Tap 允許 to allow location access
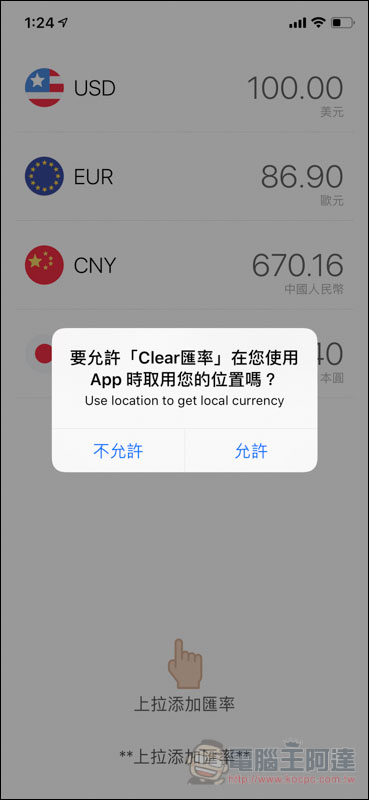The width and height of the screenshot is (369, 800). pos(251,451)
